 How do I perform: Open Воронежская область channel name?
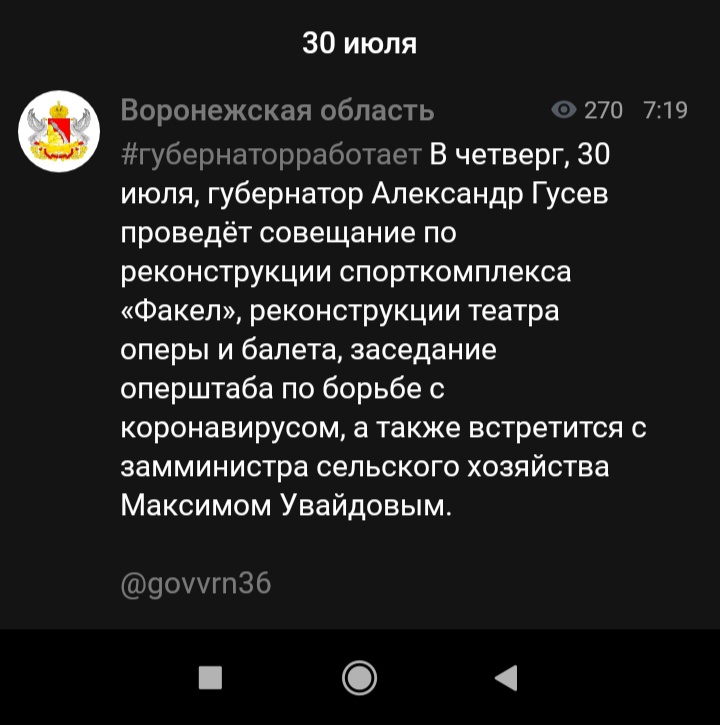click(x=278, y=110)
